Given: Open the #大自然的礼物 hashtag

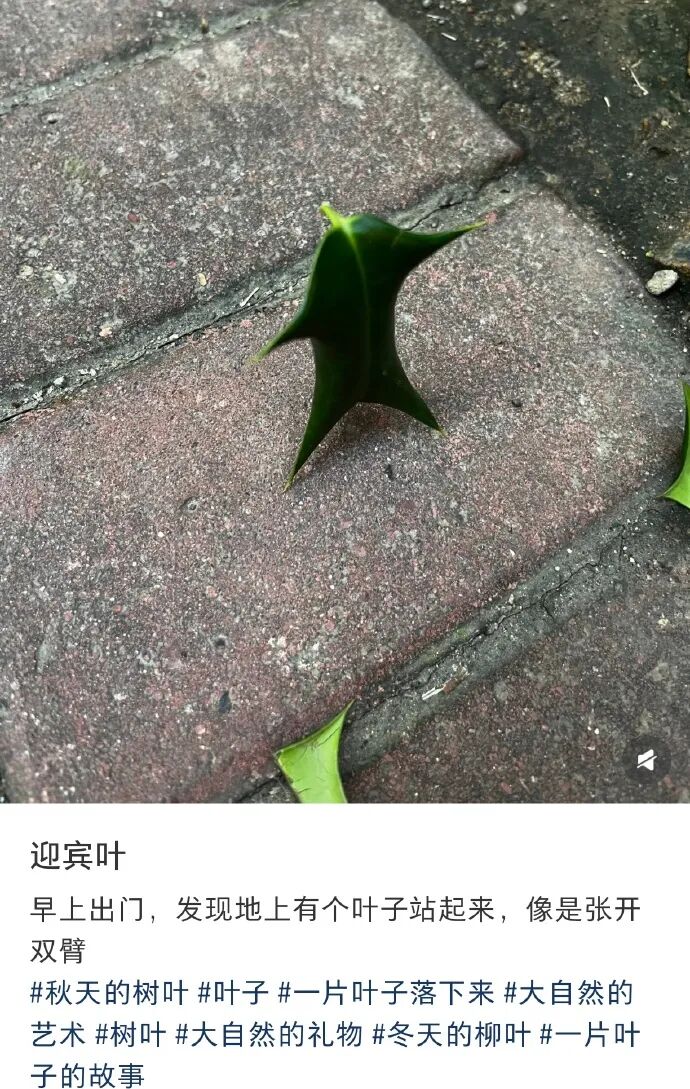Looking at the screenshot, I should click(268, 1035).
